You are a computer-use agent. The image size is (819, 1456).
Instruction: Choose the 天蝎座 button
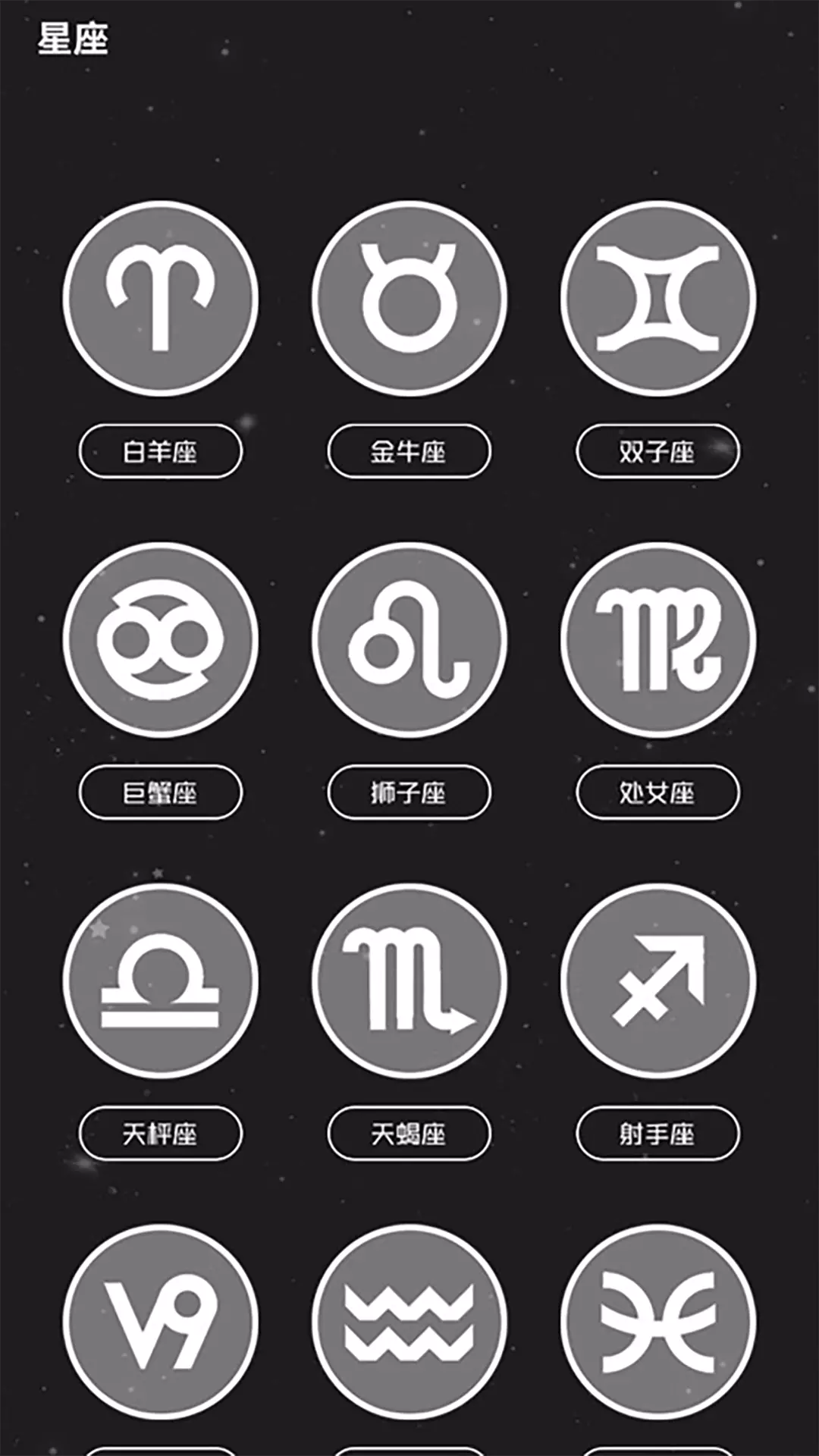pyautogui.click(x=409, y=1134)
